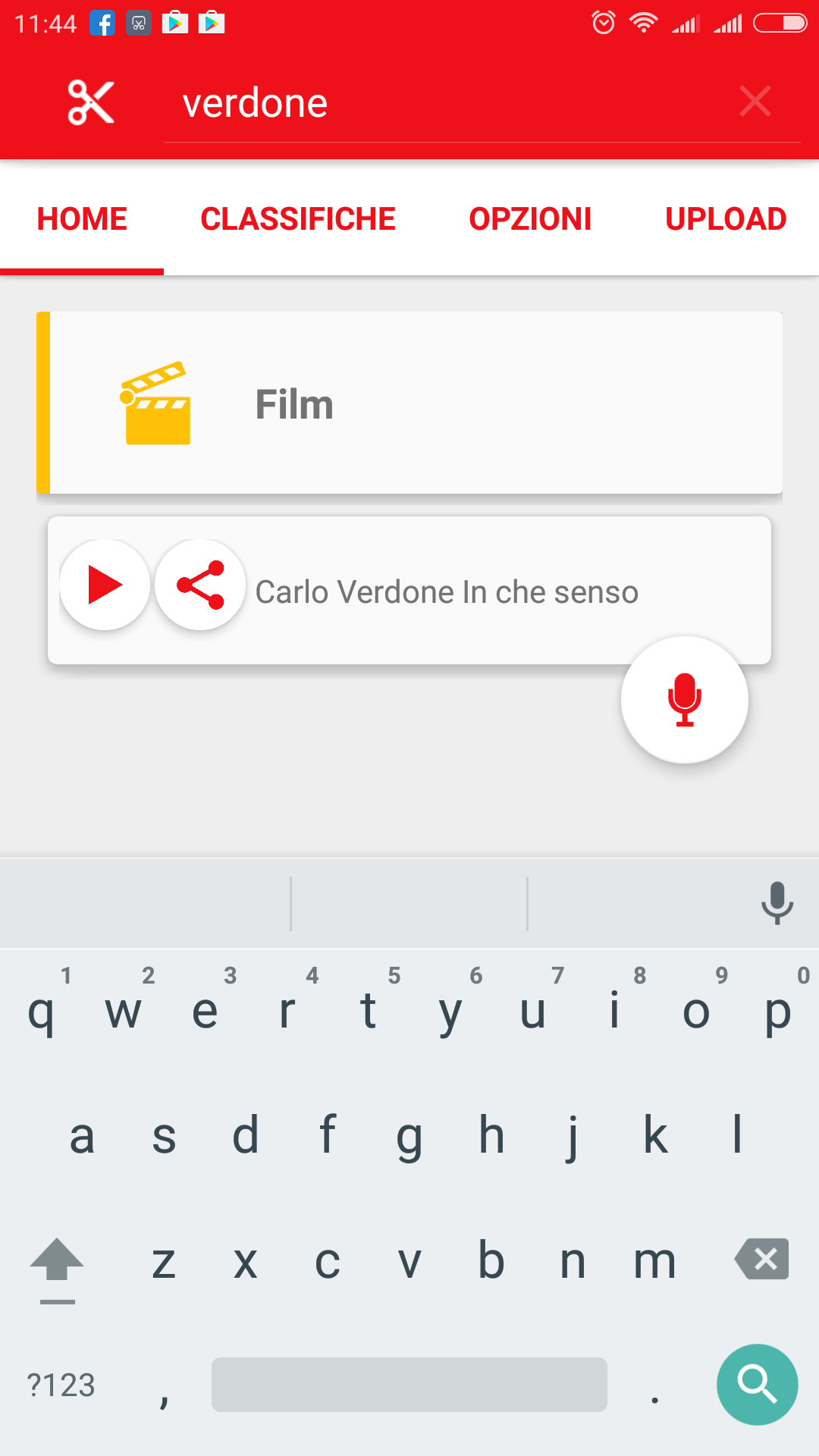Tap the keyboard backspace key
The height and width of the screenshot is (1456, 819).
point(762,1260)
